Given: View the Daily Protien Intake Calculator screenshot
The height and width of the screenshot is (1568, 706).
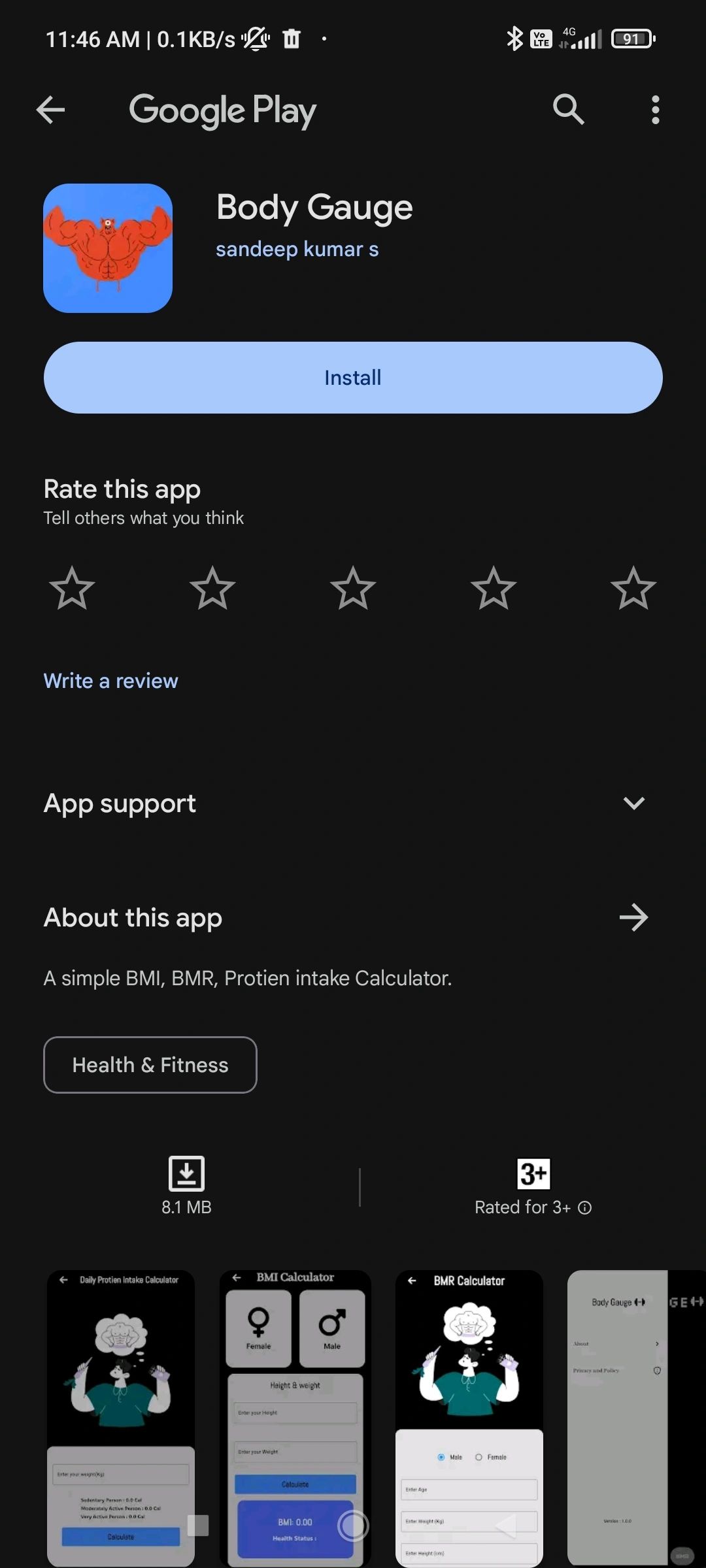Looking at the screenshot, I should [x=121, y=1418].
